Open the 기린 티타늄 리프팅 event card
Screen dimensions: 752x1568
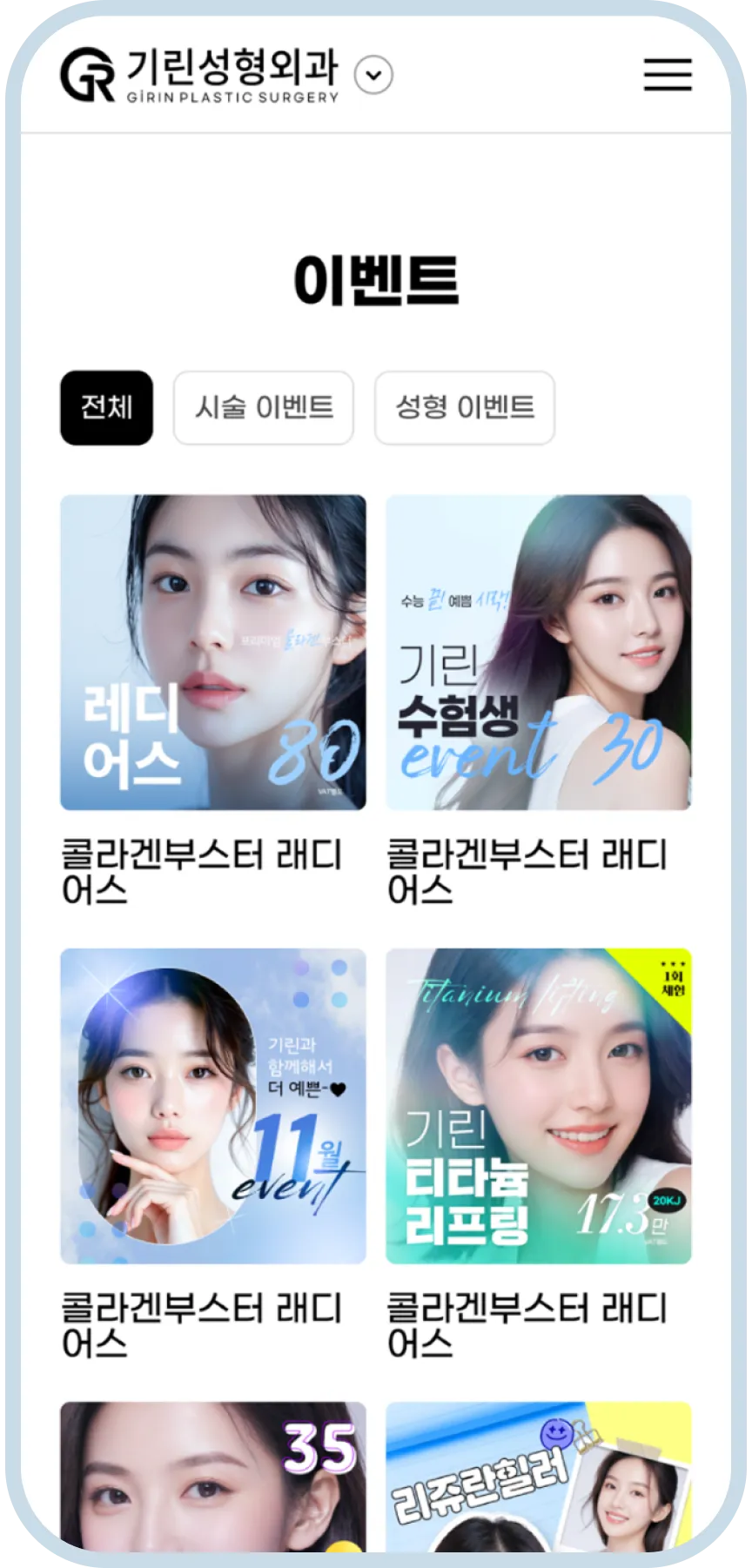tap(539, 1106)
